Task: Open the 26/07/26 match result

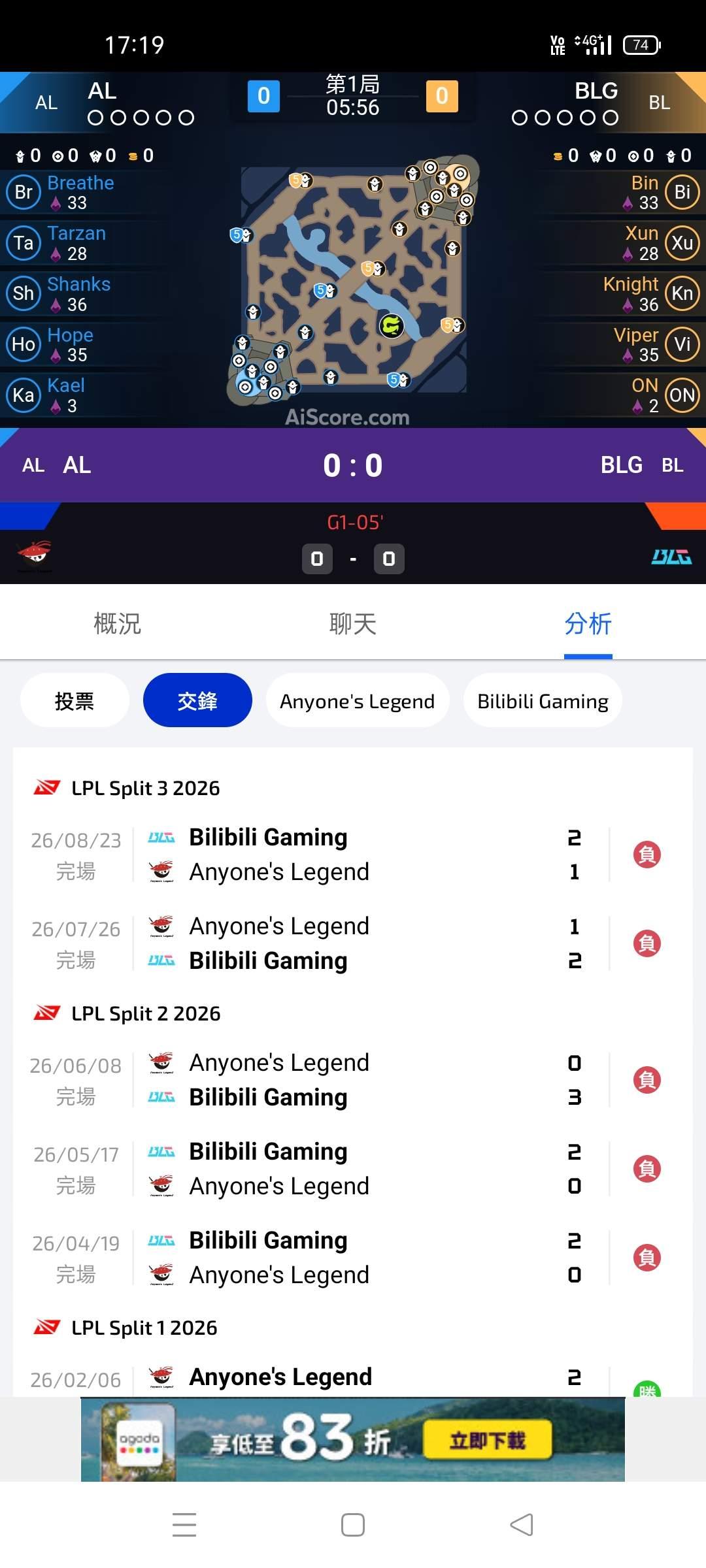Action: coord(353,943)
